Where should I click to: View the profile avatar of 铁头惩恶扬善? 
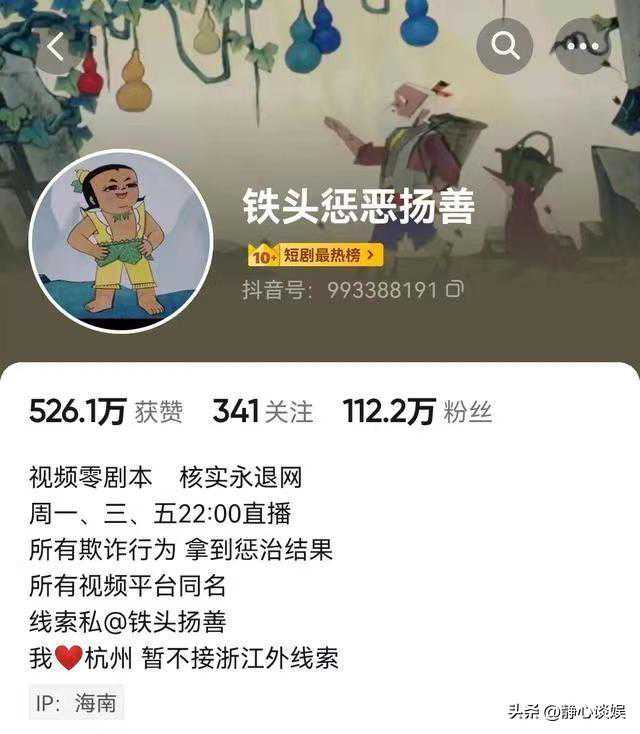coord(121,241)
